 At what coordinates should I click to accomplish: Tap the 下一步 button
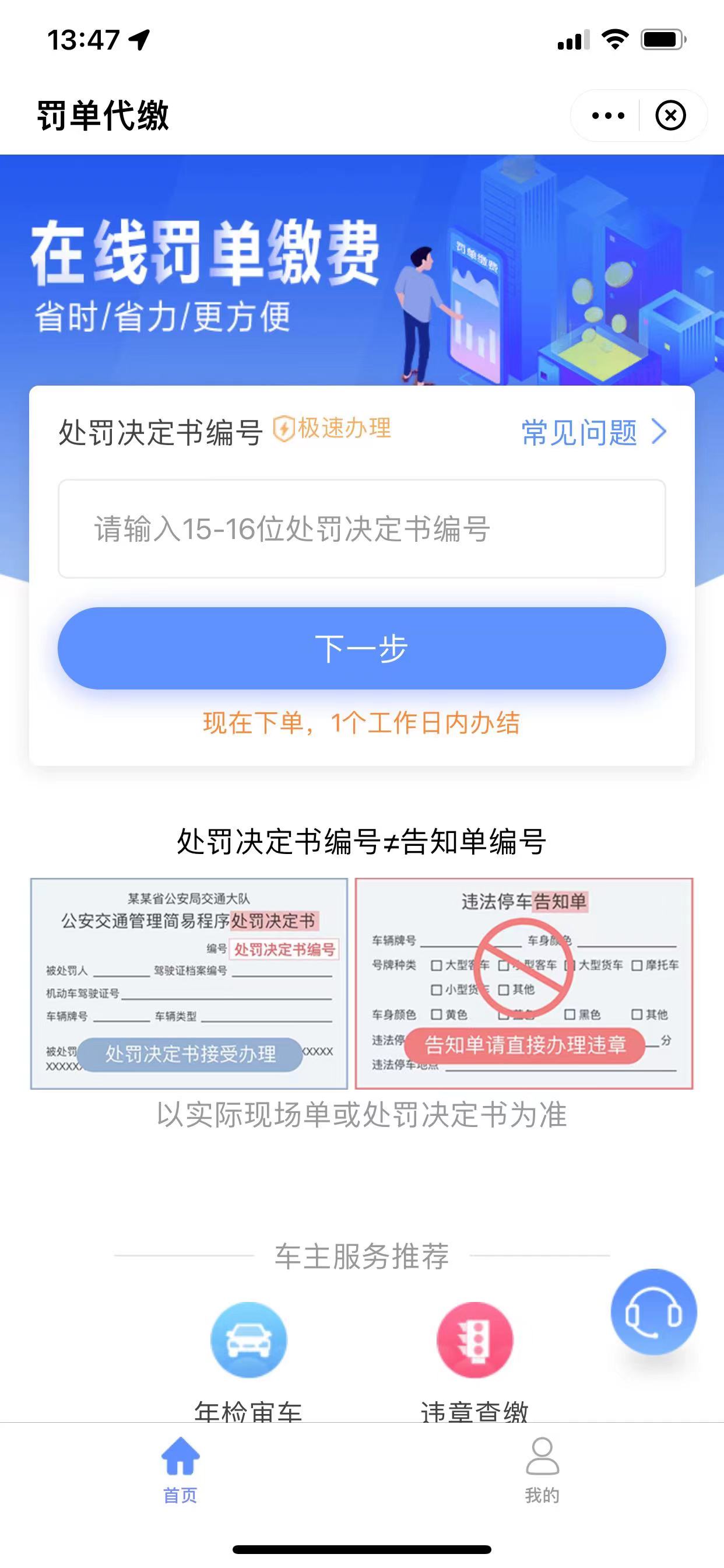coord(361,648)
